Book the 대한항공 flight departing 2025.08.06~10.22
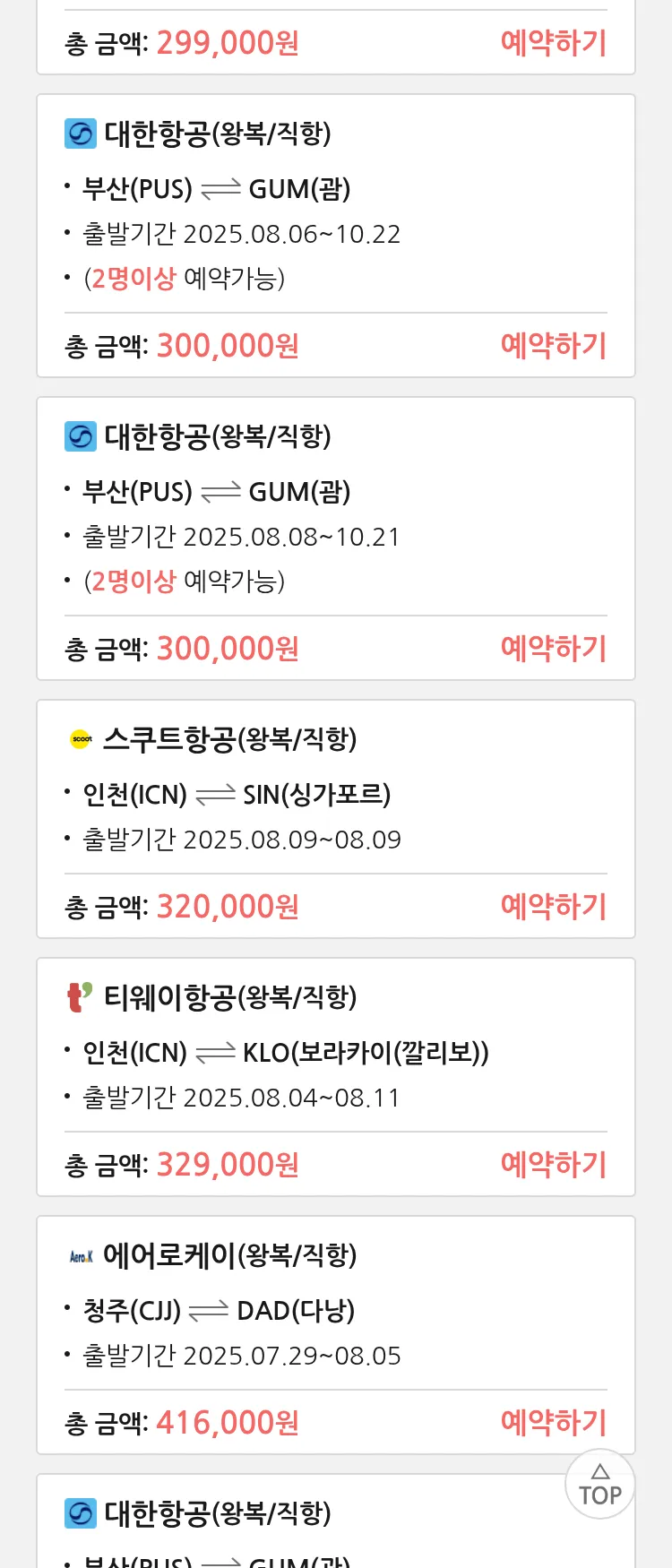 [553, 345]
